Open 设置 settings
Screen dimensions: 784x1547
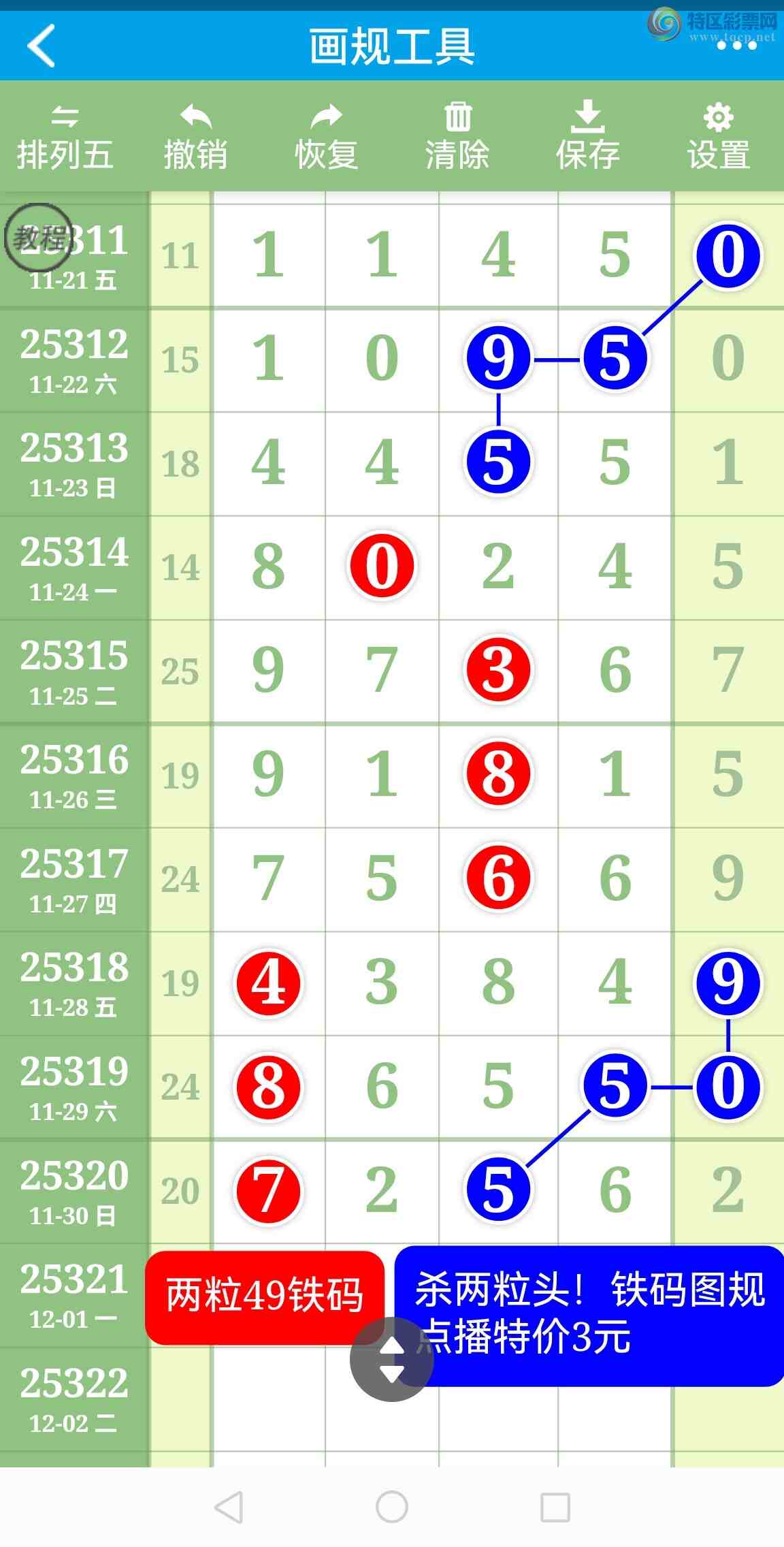coord(718,137)
